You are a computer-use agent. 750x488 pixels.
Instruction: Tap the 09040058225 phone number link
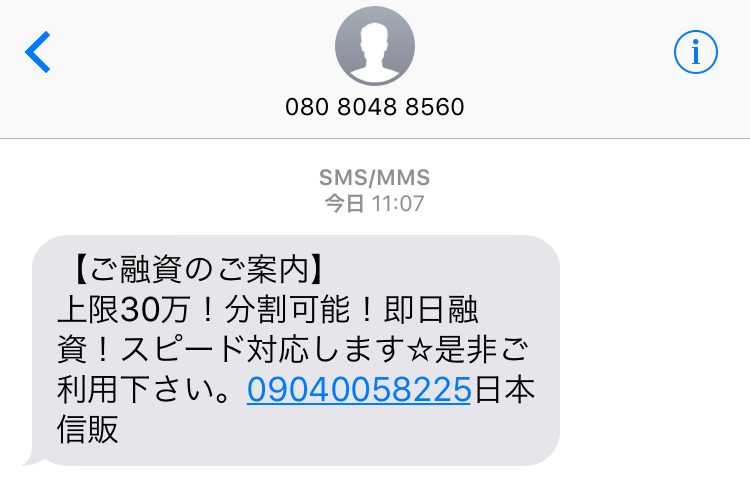tap(358, 390)
